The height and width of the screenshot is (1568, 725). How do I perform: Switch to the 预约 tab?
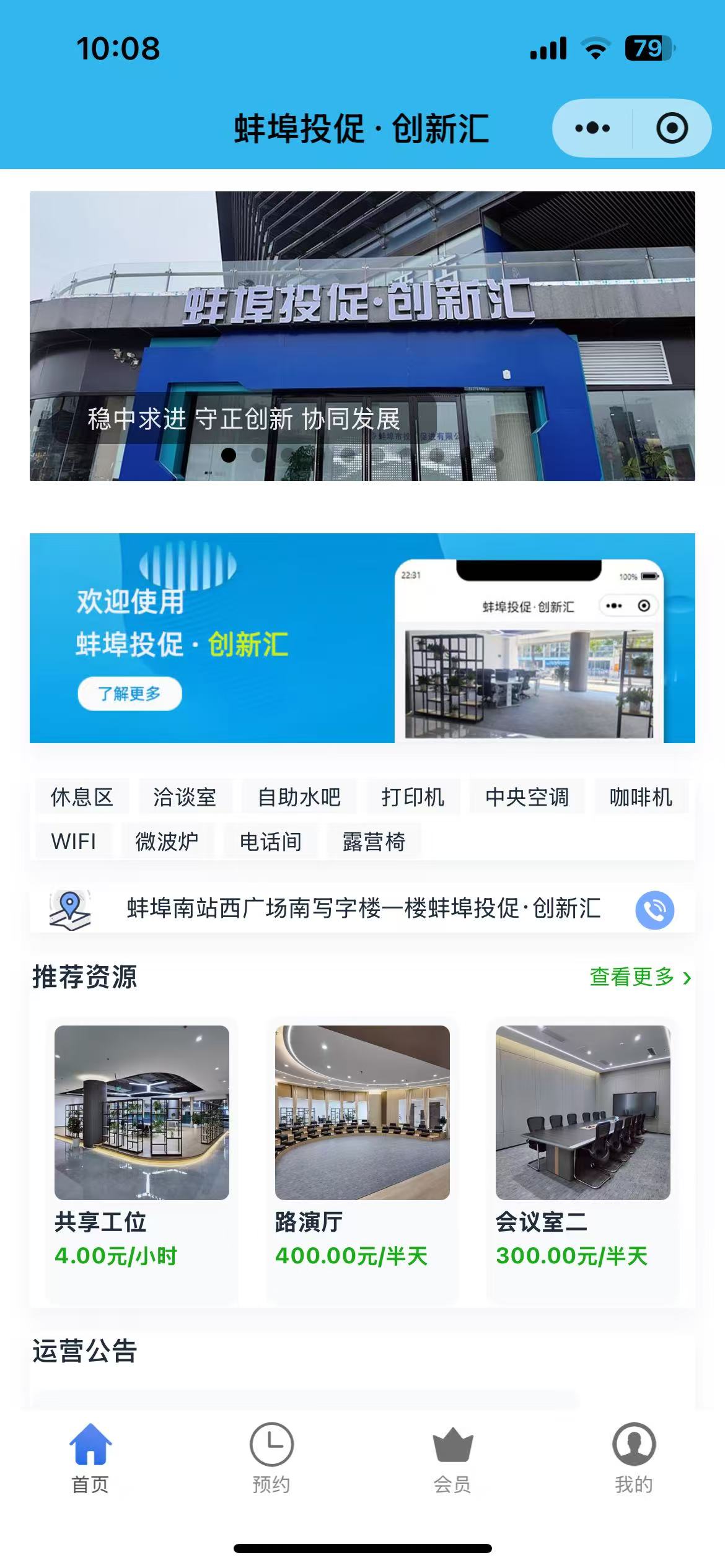[271, 1458]
